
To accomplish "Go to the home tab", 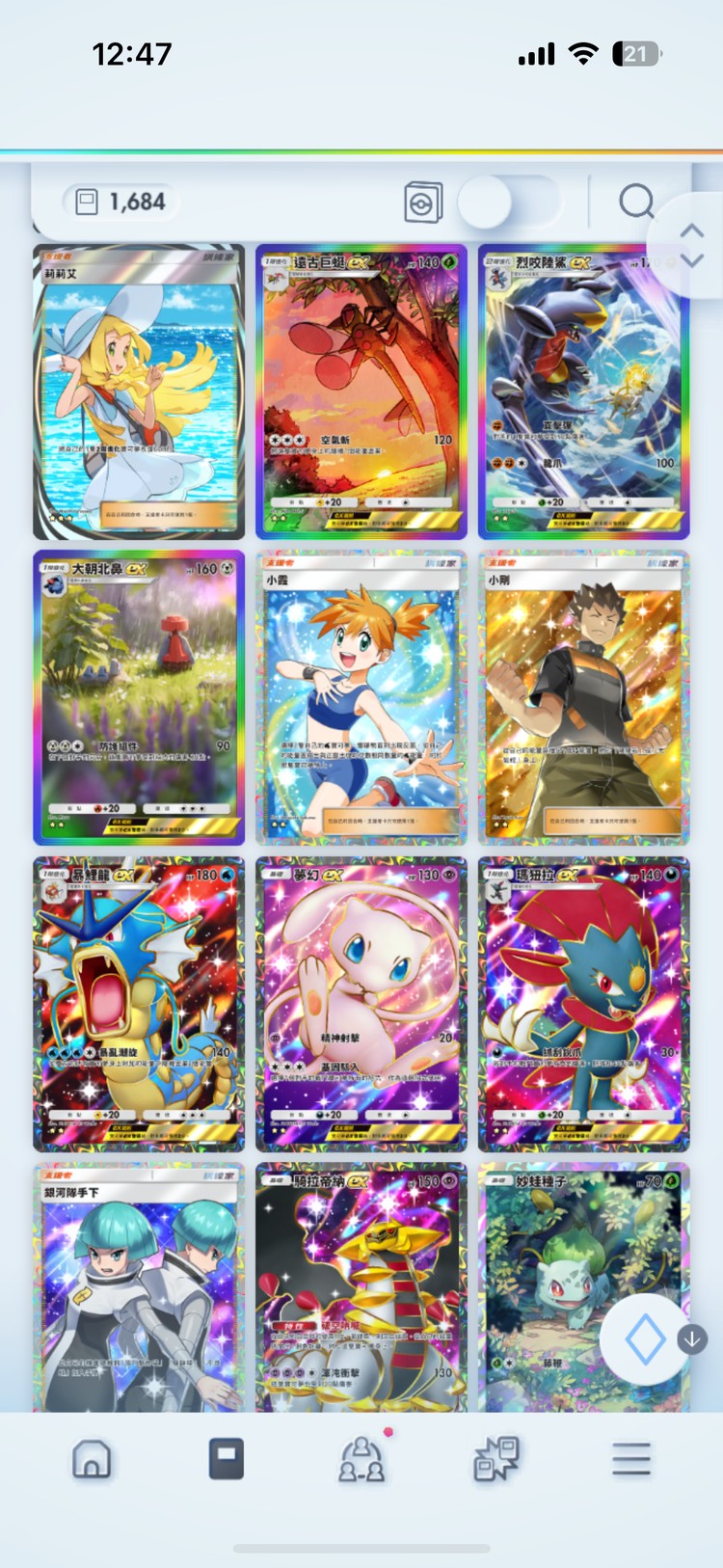I will pyautogui.click(x=92, y=1459).
